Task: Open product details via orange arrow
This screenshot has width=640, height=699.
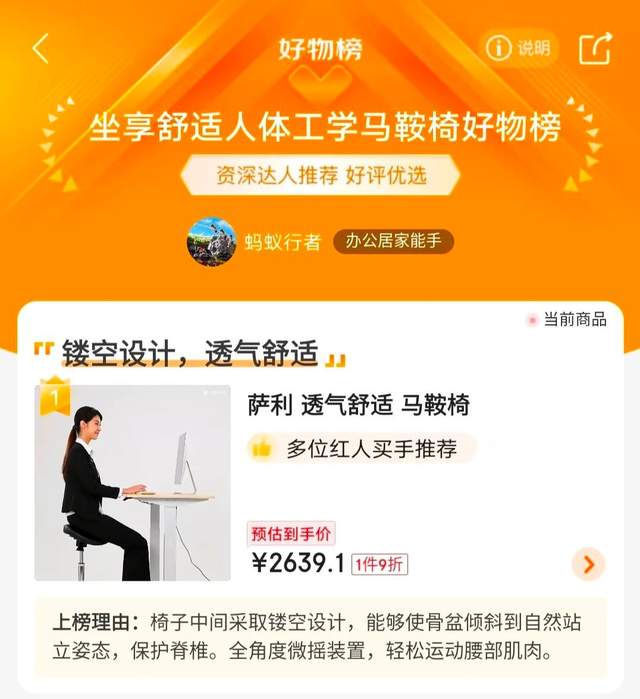Action: (588, 564)
